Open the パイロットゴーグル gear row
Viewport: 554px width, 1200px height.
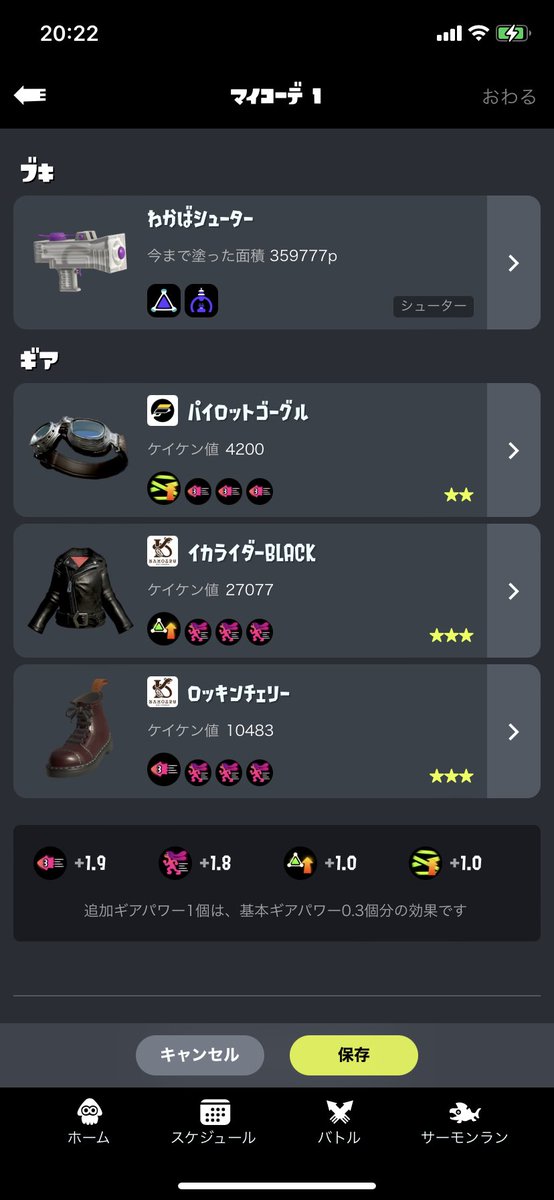(x=277, y=450)
